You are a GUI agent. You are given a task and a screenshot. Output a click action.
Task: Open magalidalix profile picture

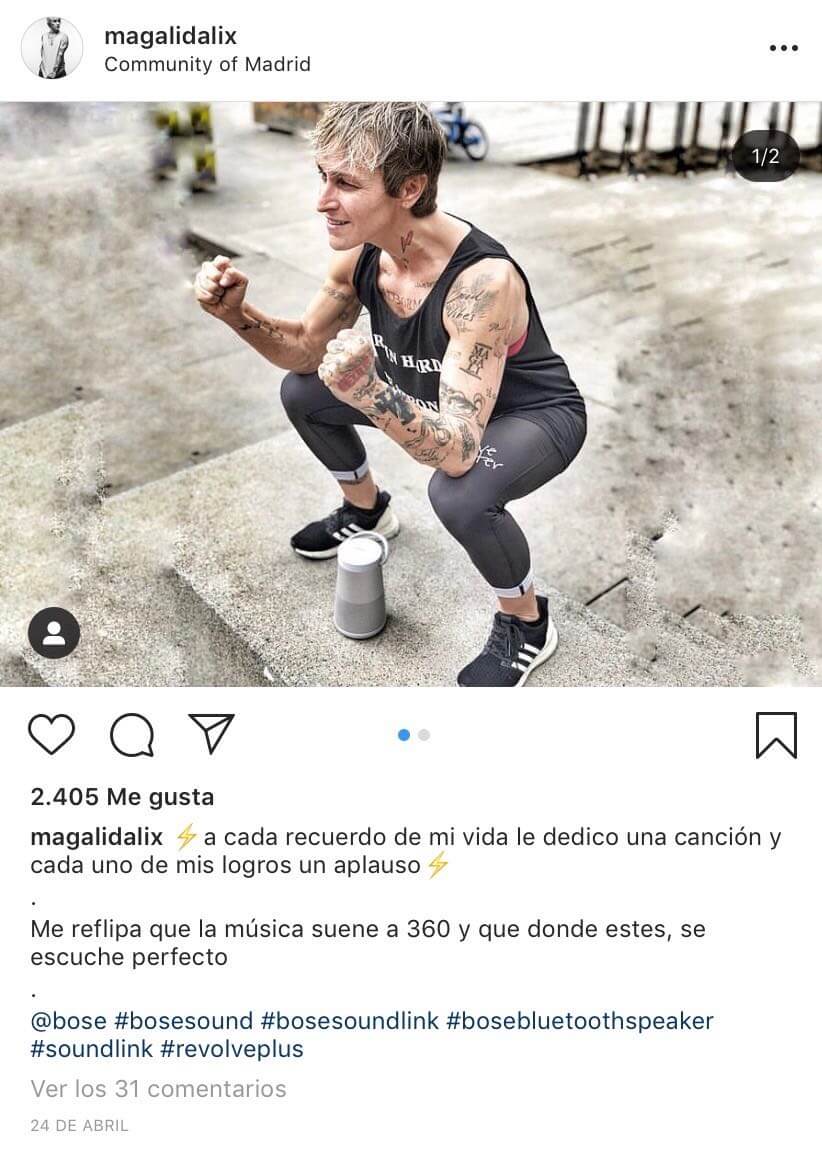coord(52,48)
